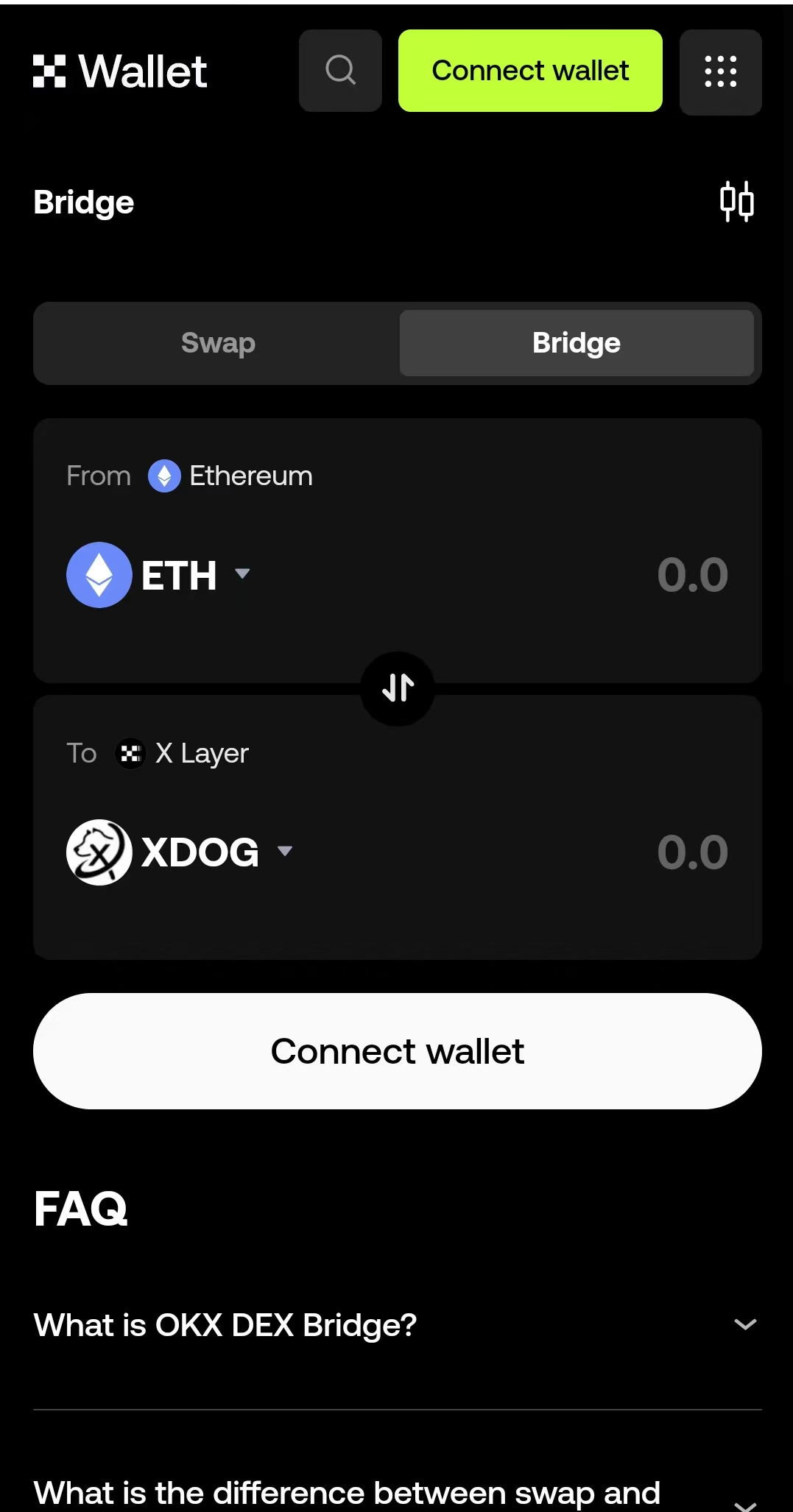Select the Bridge tab
The width and height of the screenshot is (793, 1512).
[x=577, y=343]
